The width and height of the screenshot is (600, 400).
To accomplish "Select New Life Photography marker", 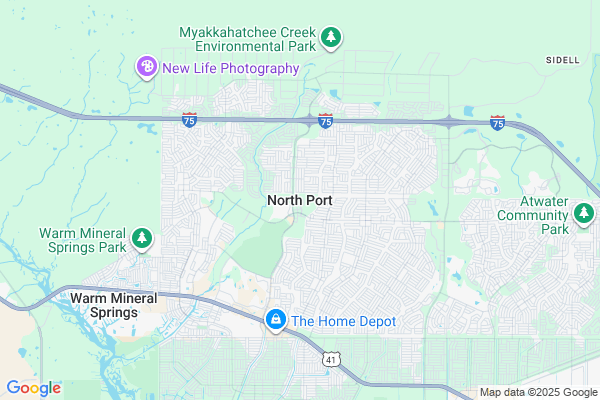I will pyautogui.click(x=147, y=68).
